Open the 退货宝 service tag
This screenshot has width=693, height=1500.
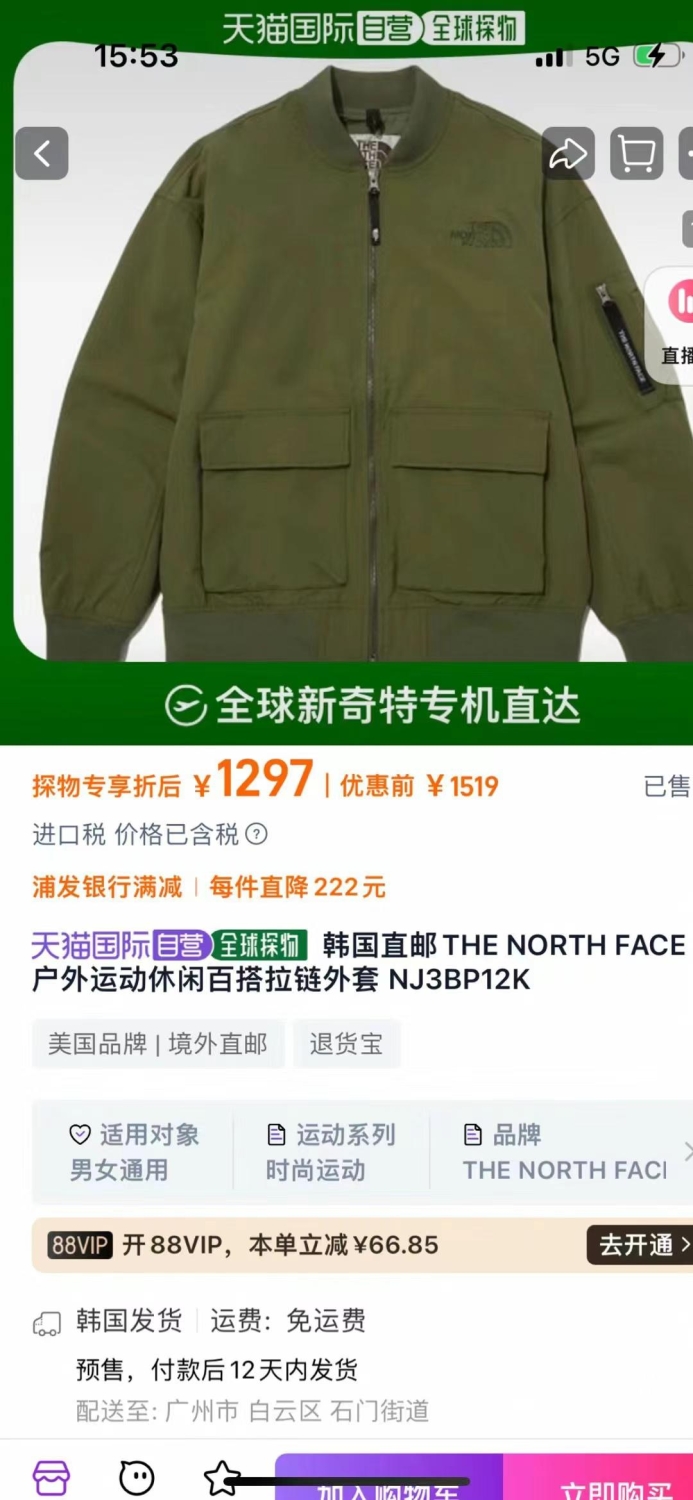(x=346, y=1044)
